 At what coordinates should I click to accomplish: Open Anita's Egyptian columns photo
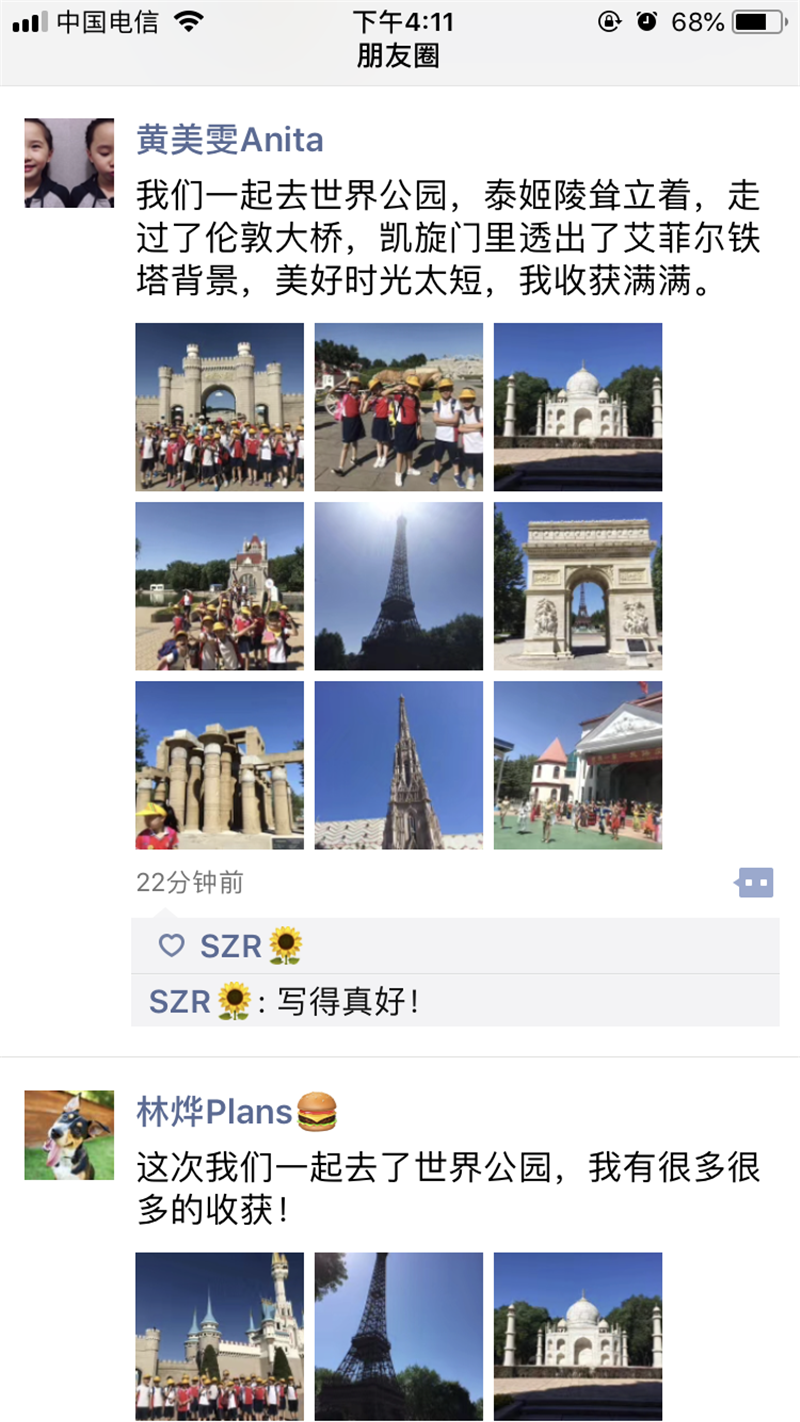pyautogui.click(x=220, y=765)
